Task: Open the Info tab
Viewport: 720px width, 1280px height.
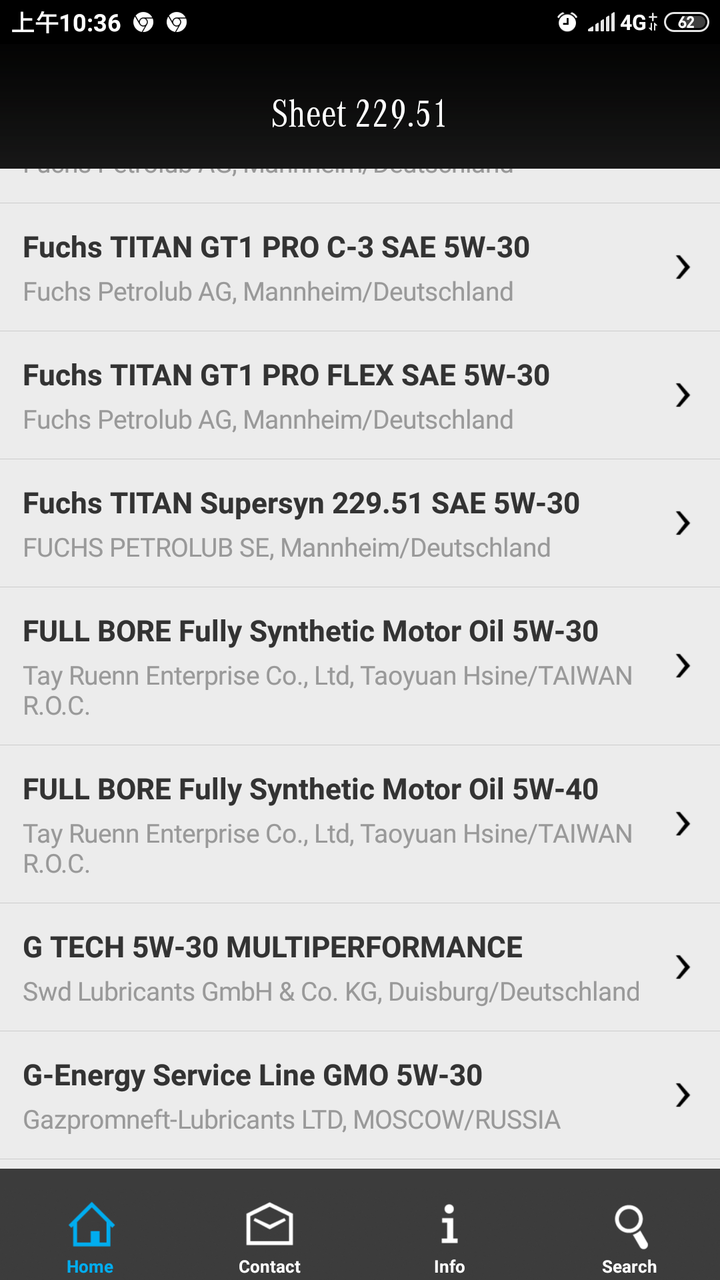Action: click(450, 1238)
